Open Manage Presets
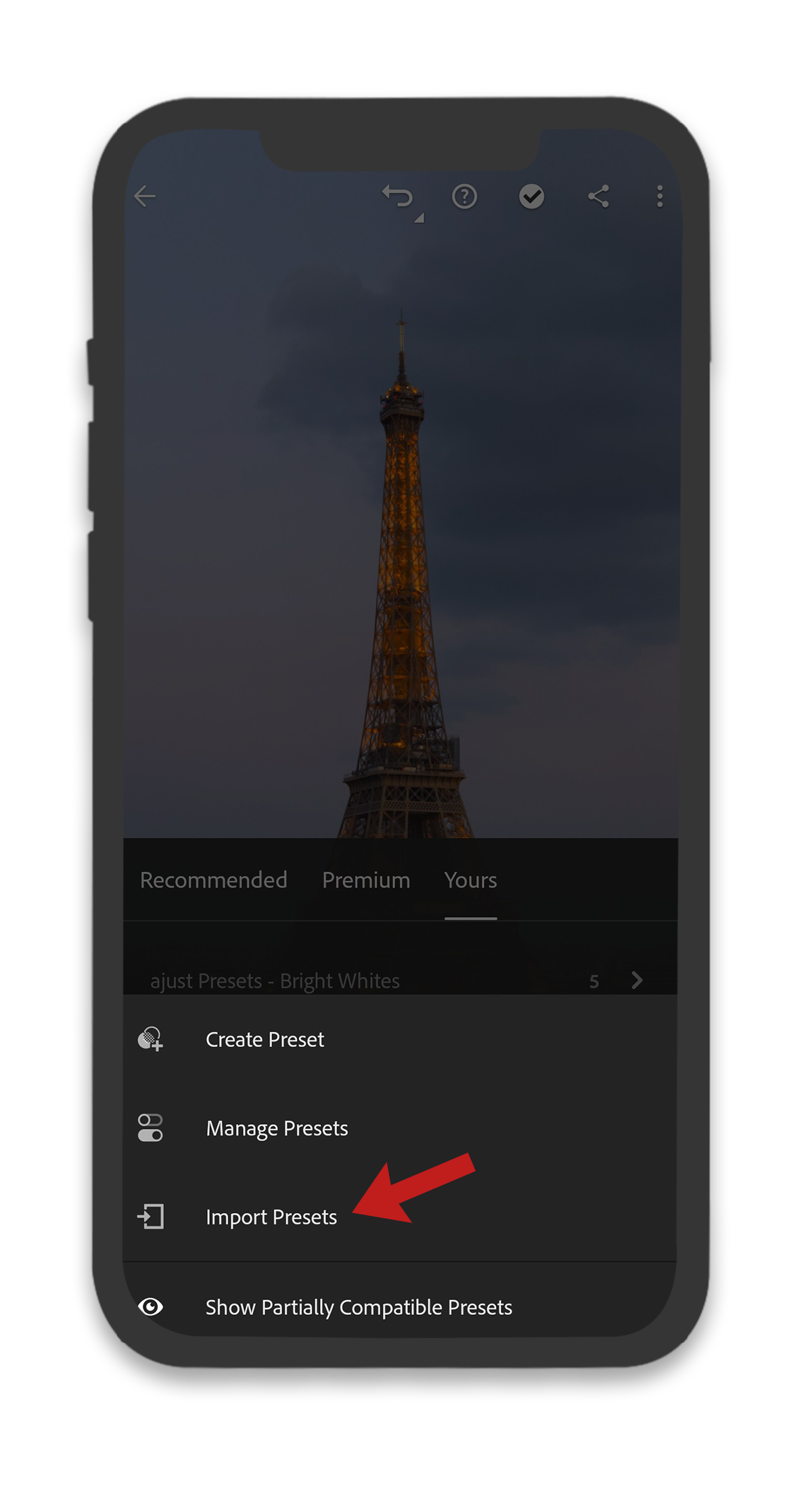Screen dimensions: 812x1489 coord(277,1128)
